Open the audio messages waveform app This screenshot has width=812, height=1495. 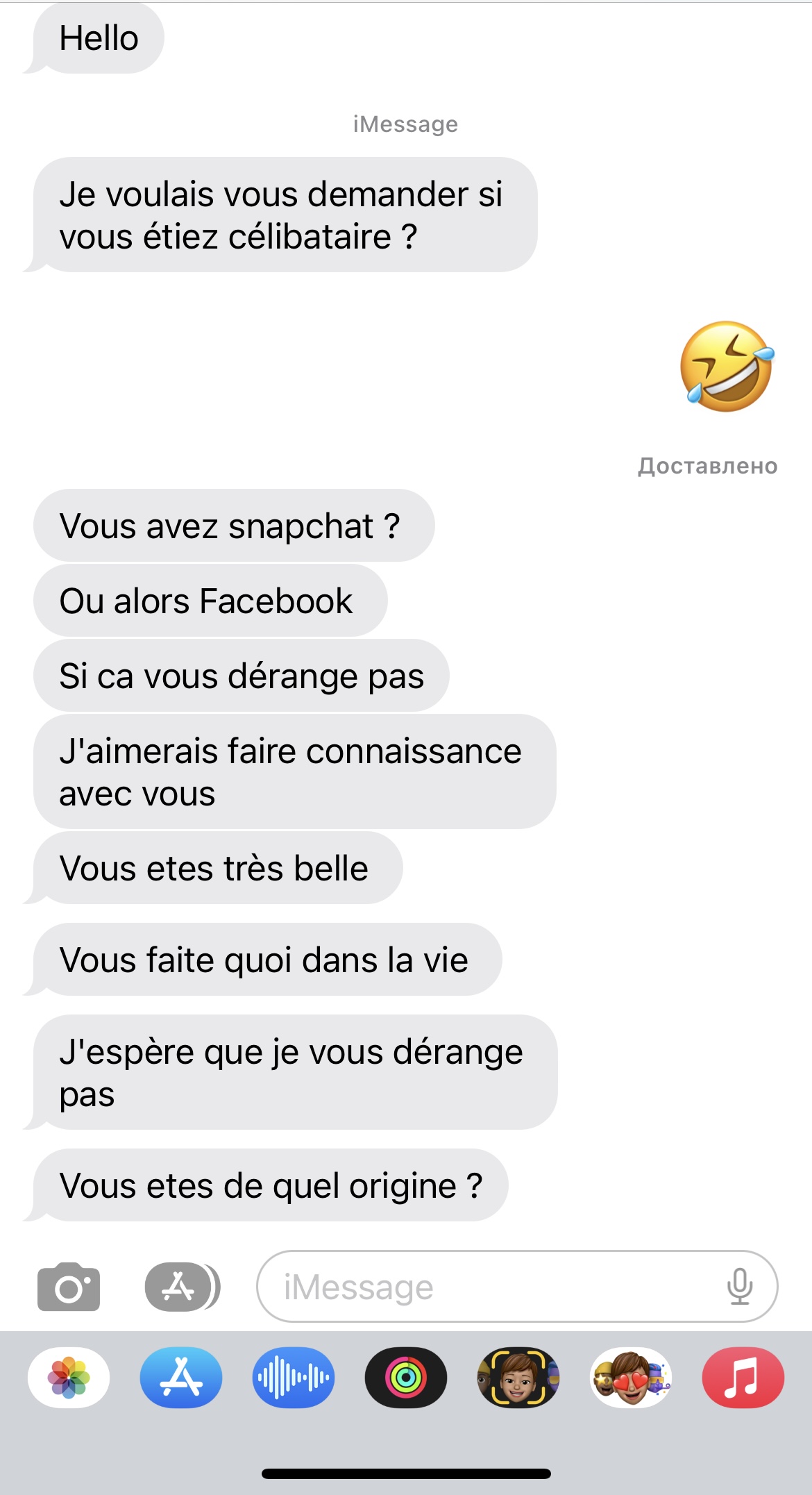click(x=294, y=1378)
